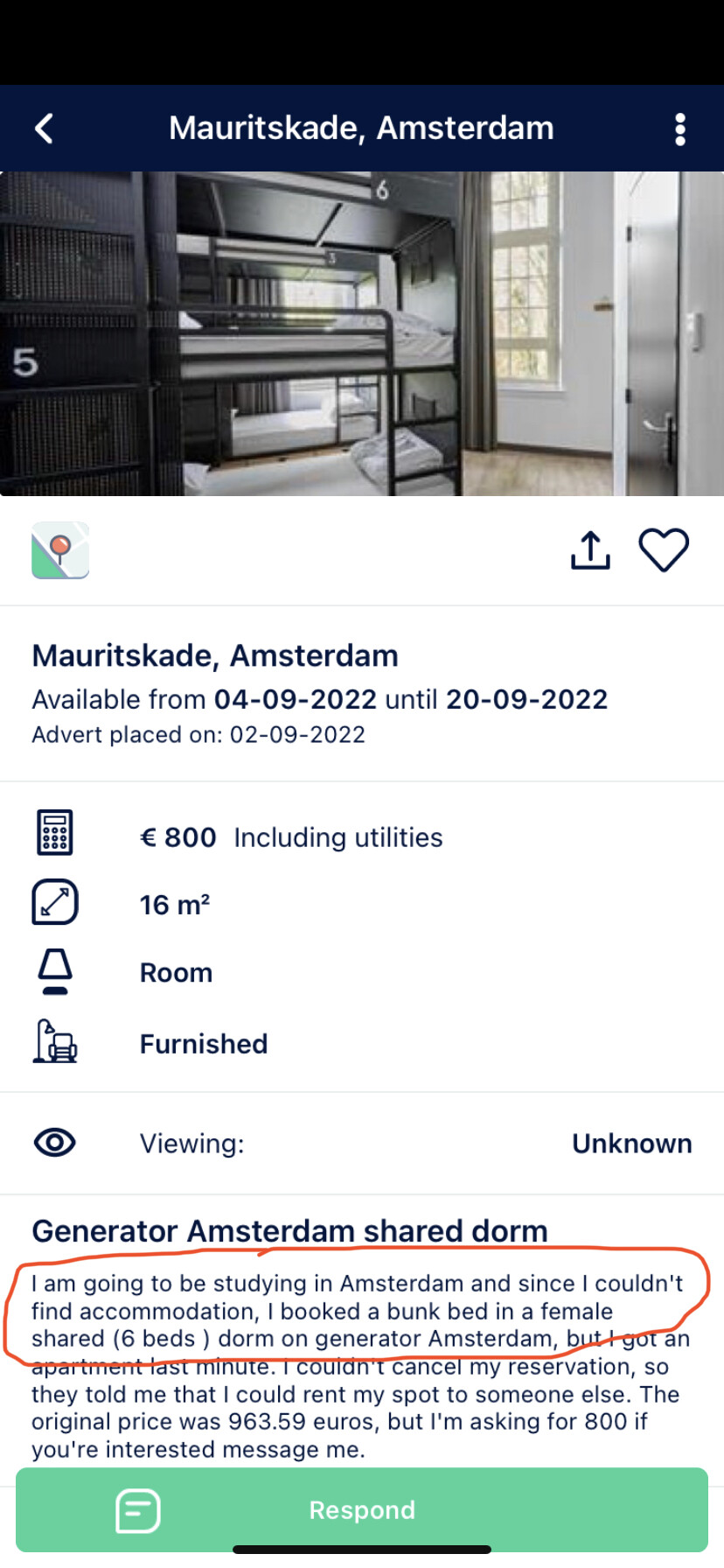Go back from the Mauritskade listing

tap(45, 129)
